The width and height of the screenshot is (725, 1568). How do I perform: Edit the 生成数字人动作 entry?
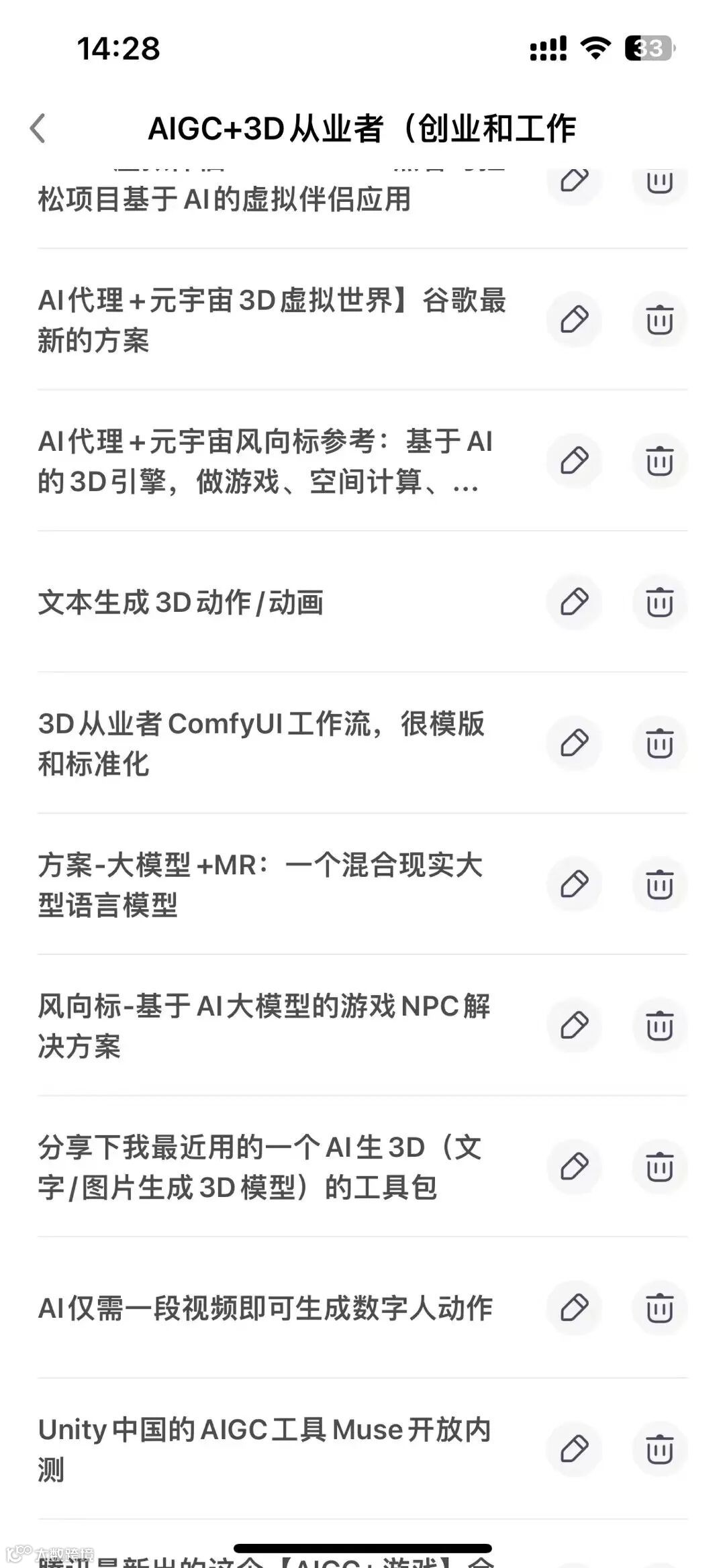coord(574,1308)
